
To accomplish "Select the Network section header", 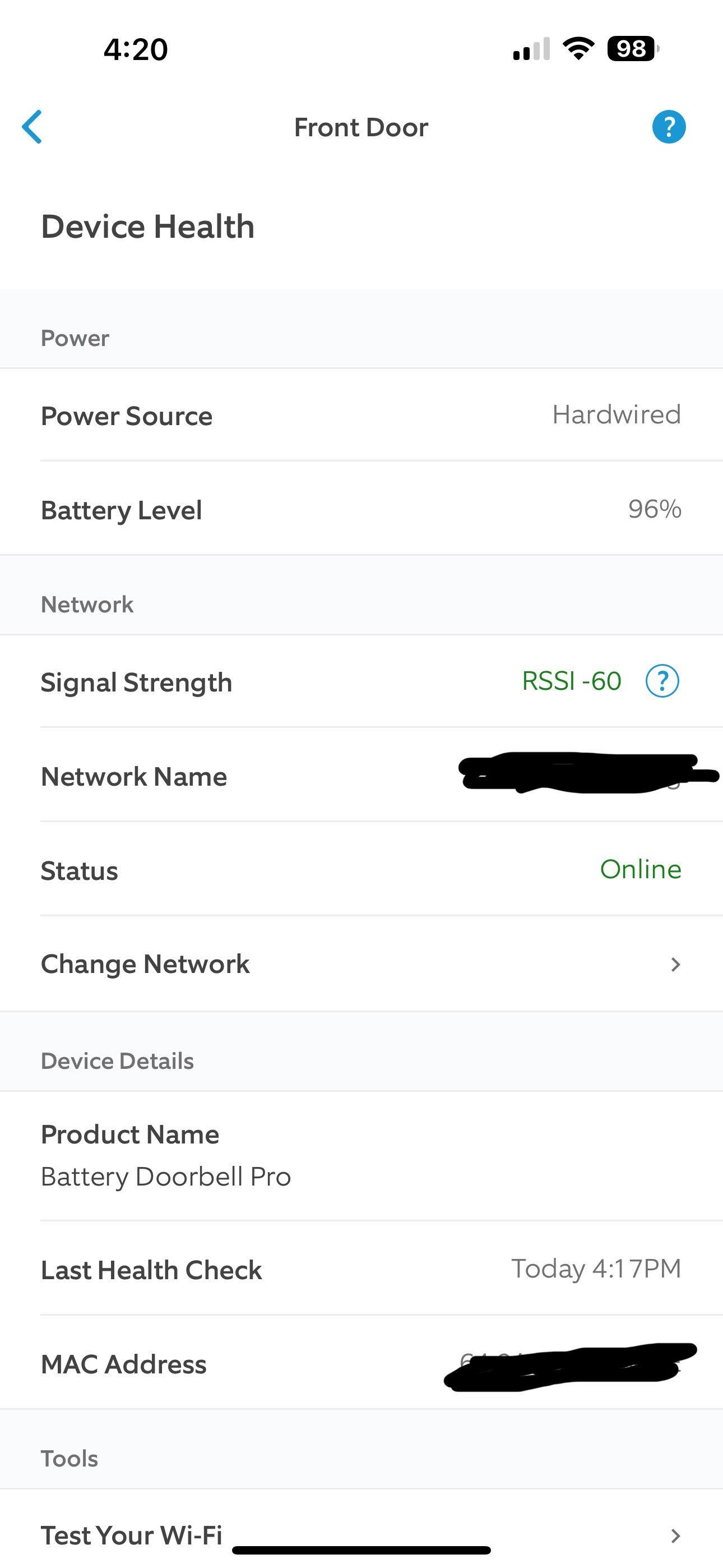I will click(87, 604).
